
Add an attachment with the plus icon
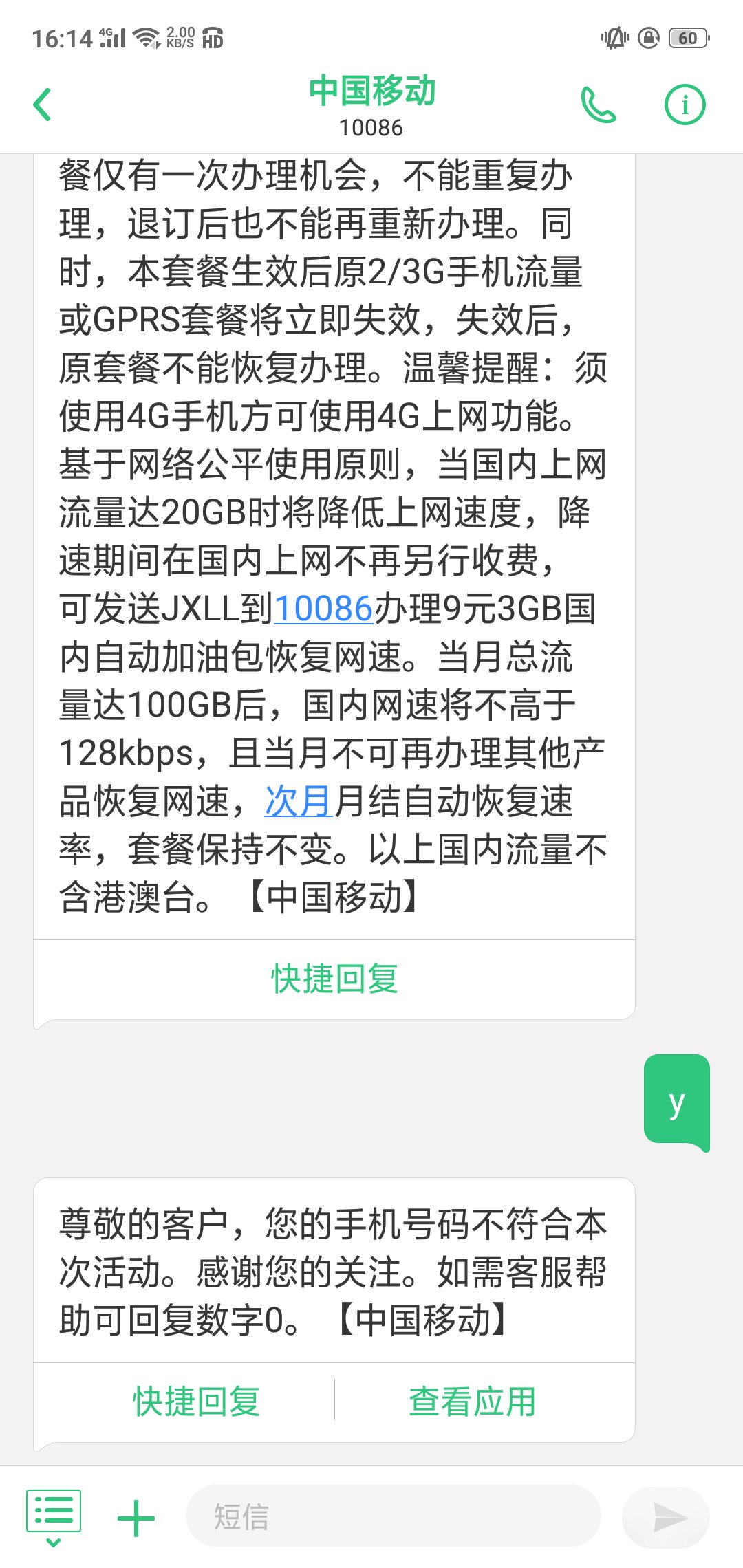coord(136,1517)
